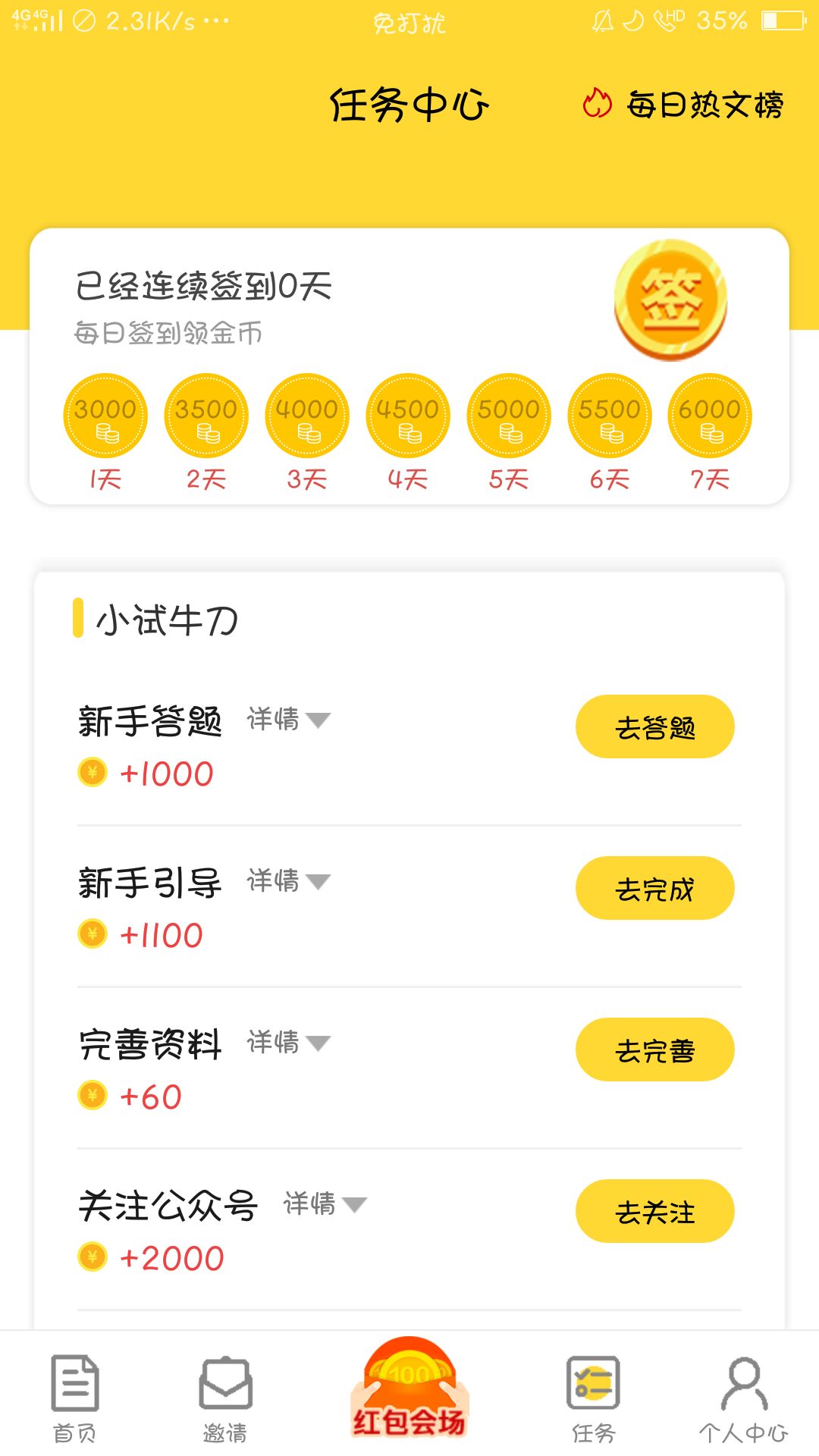Tap the 4500 coin for day 4

point(407,415)
